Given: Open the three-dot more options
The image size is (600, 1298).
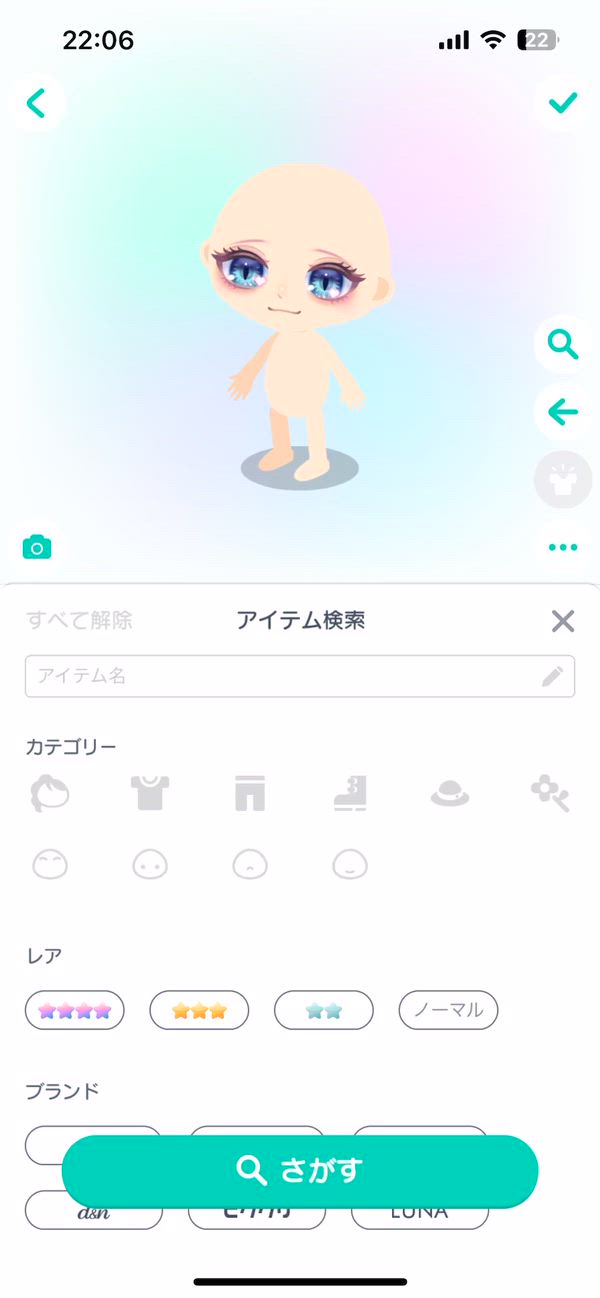Looking at the screenshot, I should coord(563,547).
